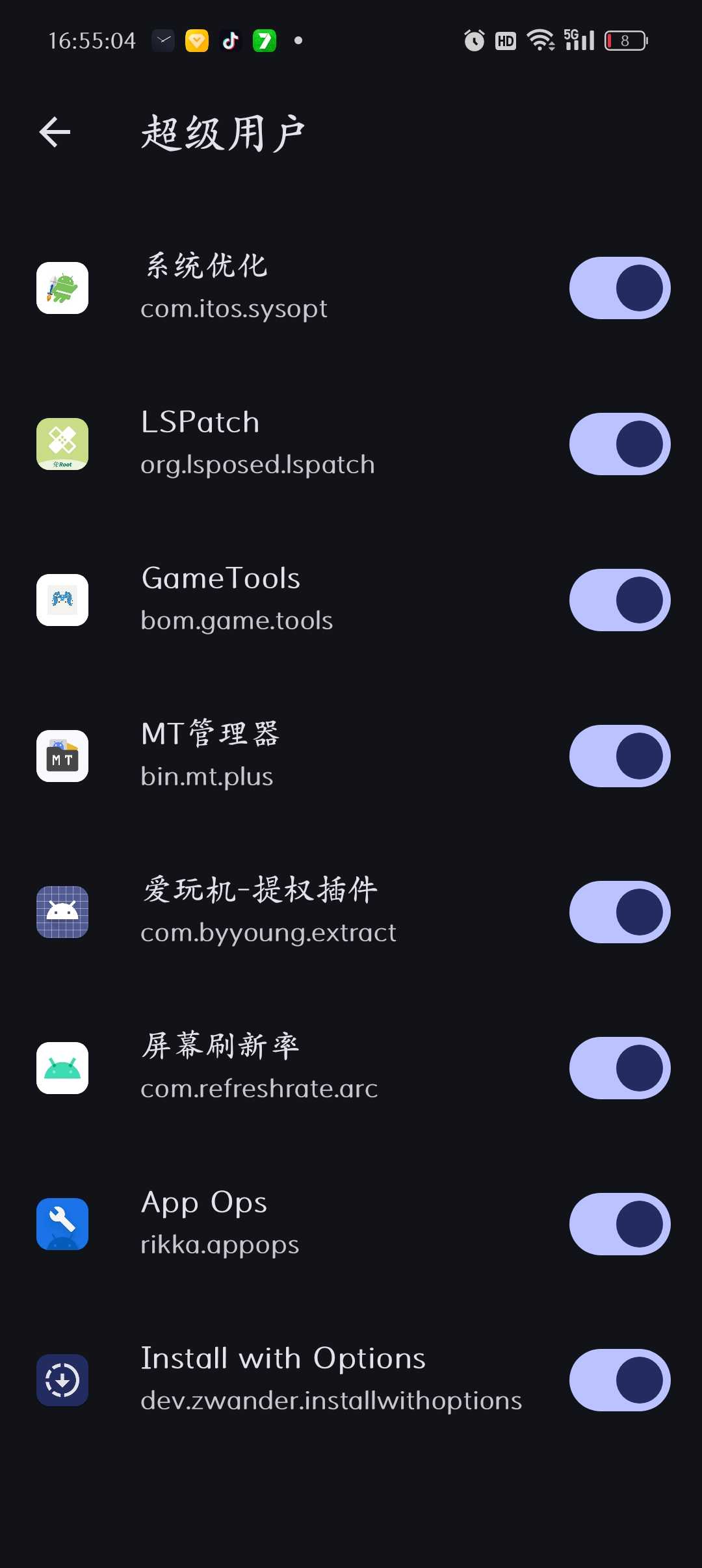This screenshot has height=1568, width=702.
Task: Turn off App Ops superuser switch
Action: tap(619, 1224)
